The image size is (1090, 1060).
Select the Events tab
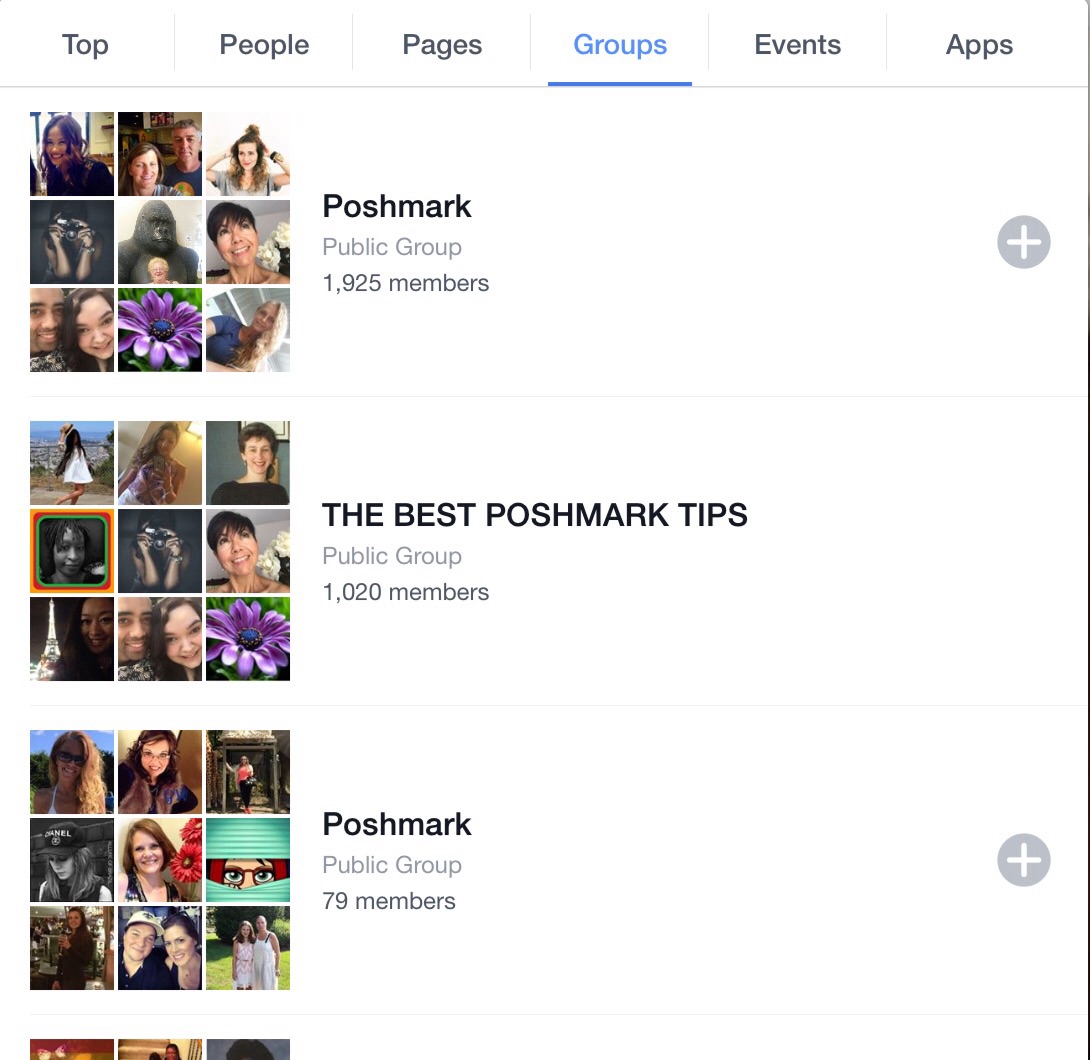[797, 45]
